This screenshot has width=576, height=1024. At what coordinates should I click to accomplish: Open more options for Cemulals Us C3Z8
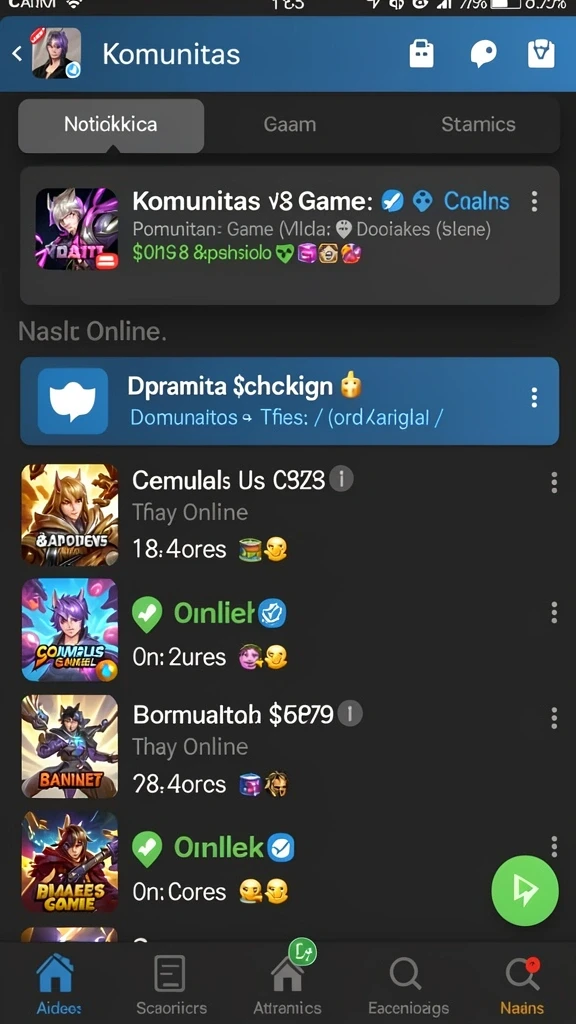pos(554,483)
